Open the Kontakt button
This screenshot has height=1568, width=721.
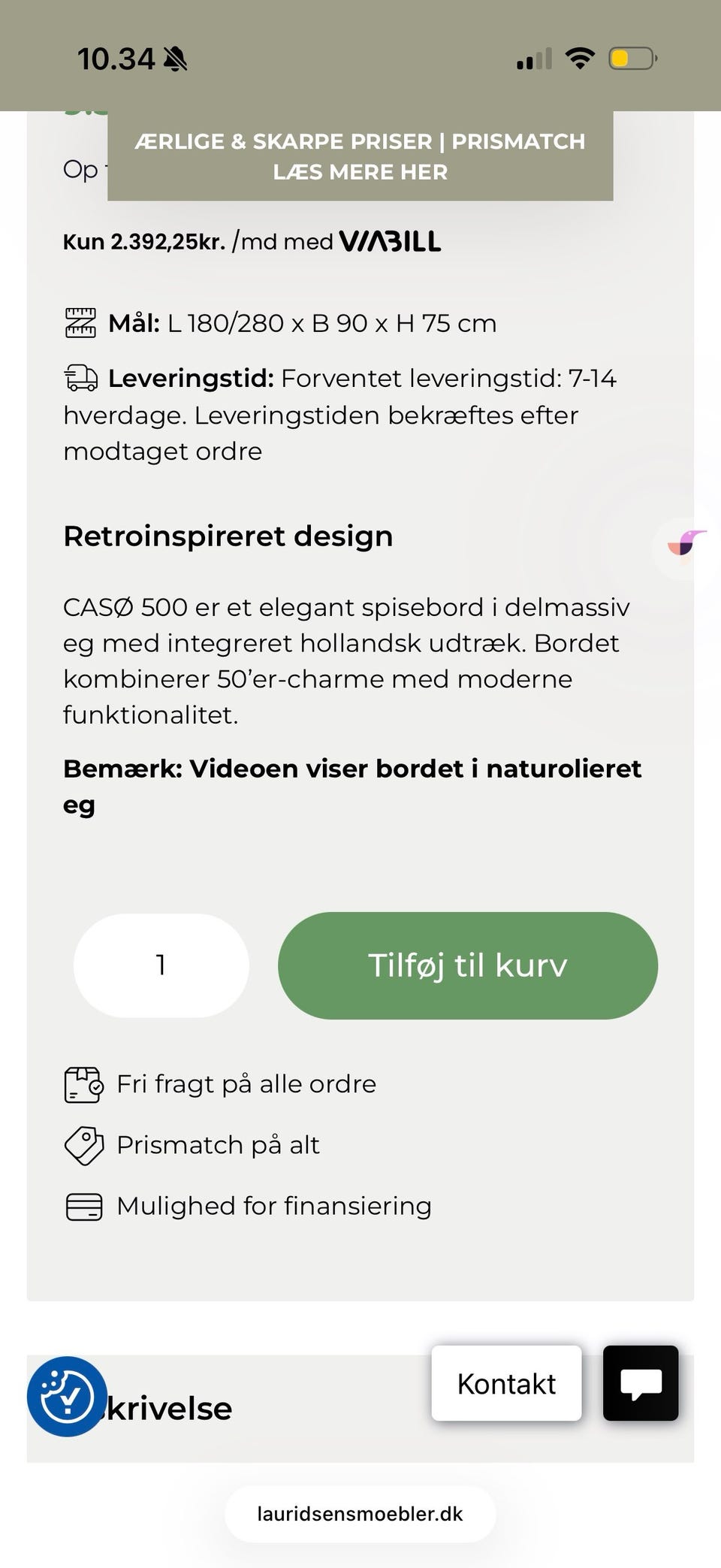(x=506, y=1383)
